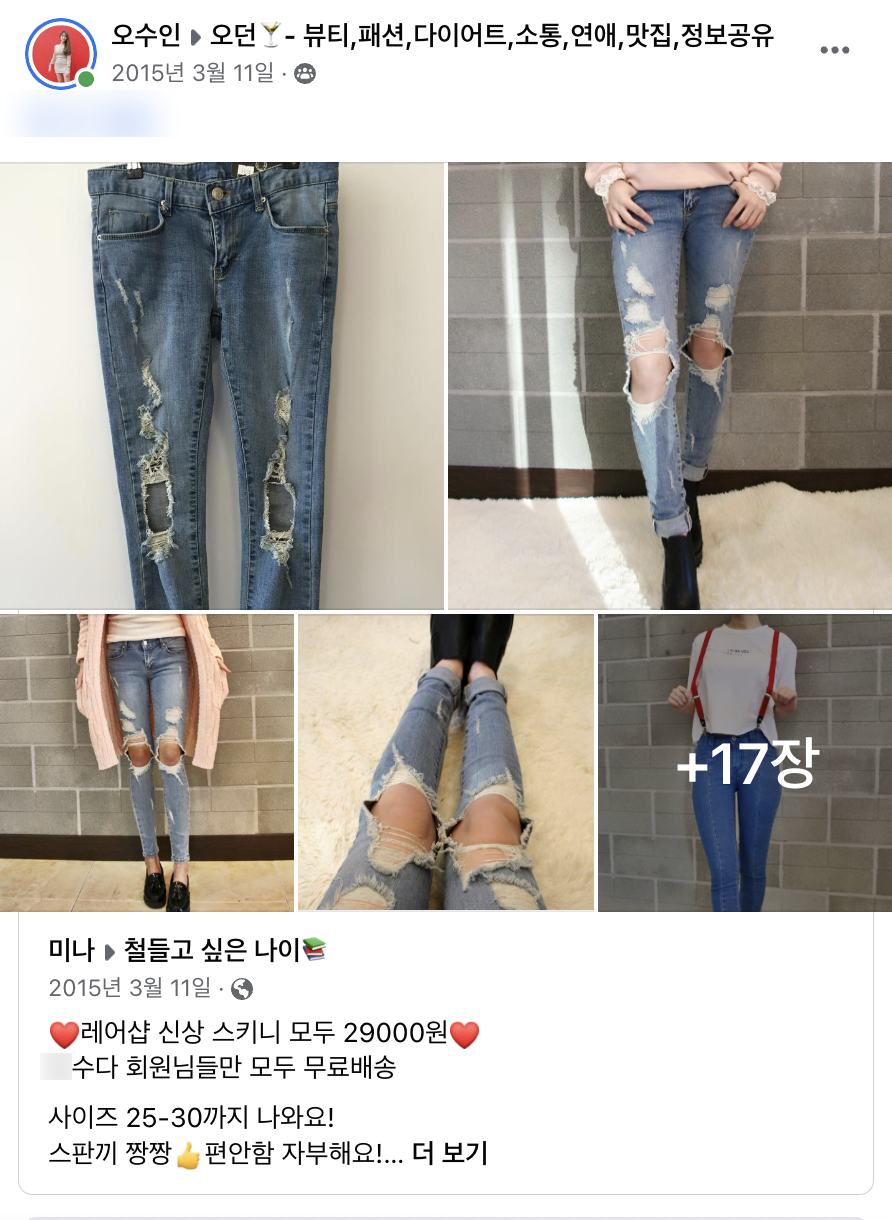This screenshot has width=892, height=1220.
Task: Open photo with the pink cardigan outfit
Action: coord(147,763)
